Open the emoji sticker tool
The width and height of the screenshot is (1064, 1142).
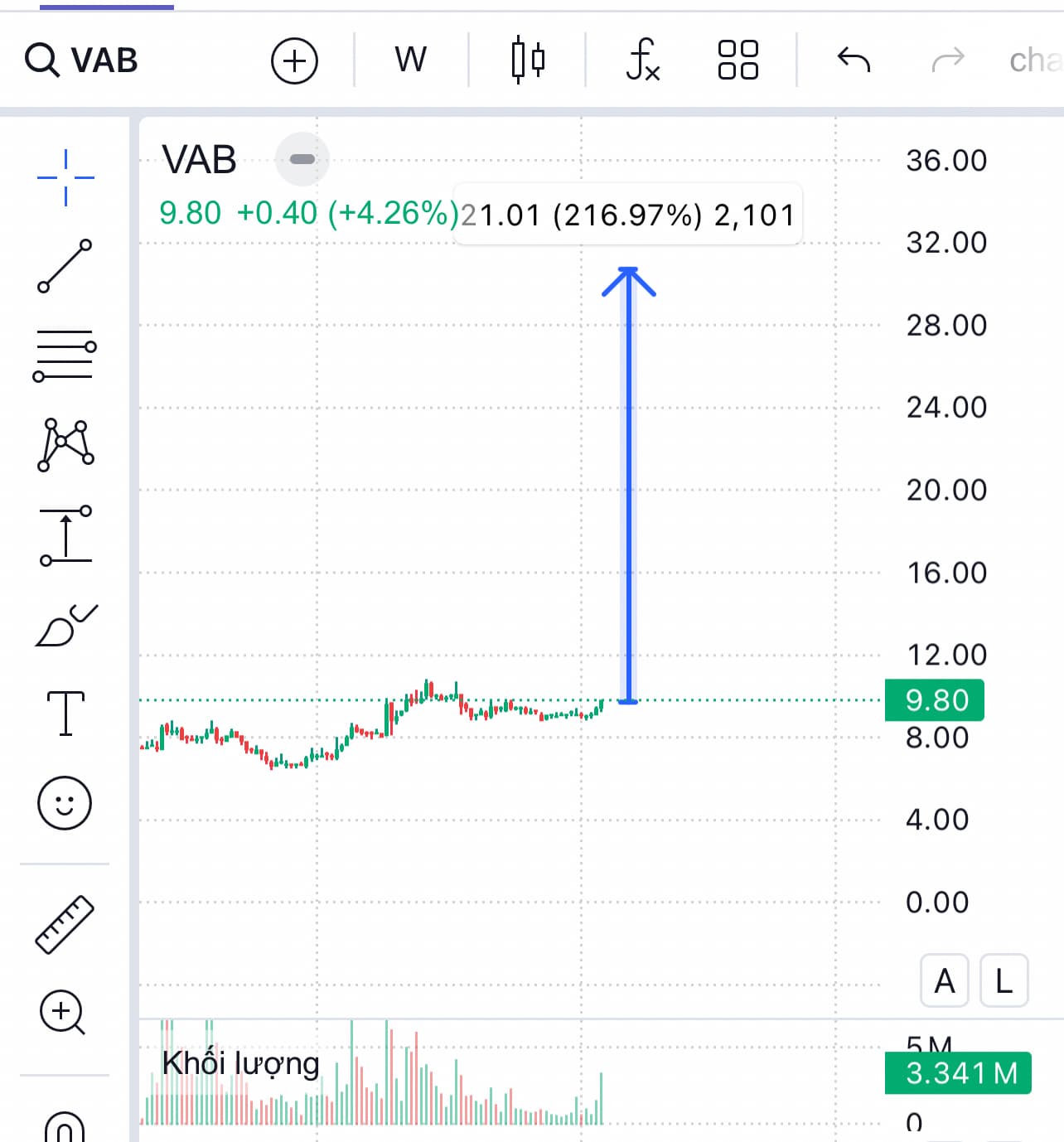[65, 802]
